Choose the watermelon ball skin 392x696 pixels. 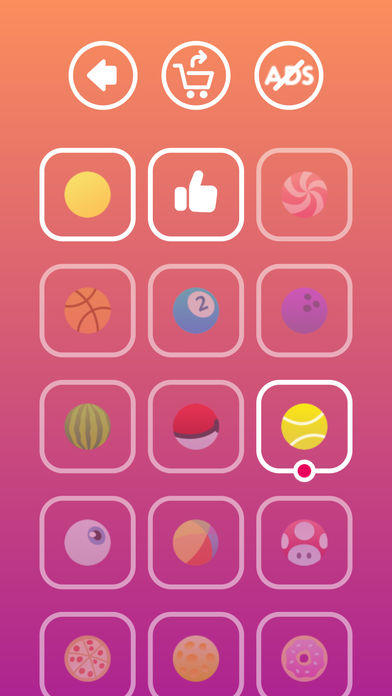[87, 426]
